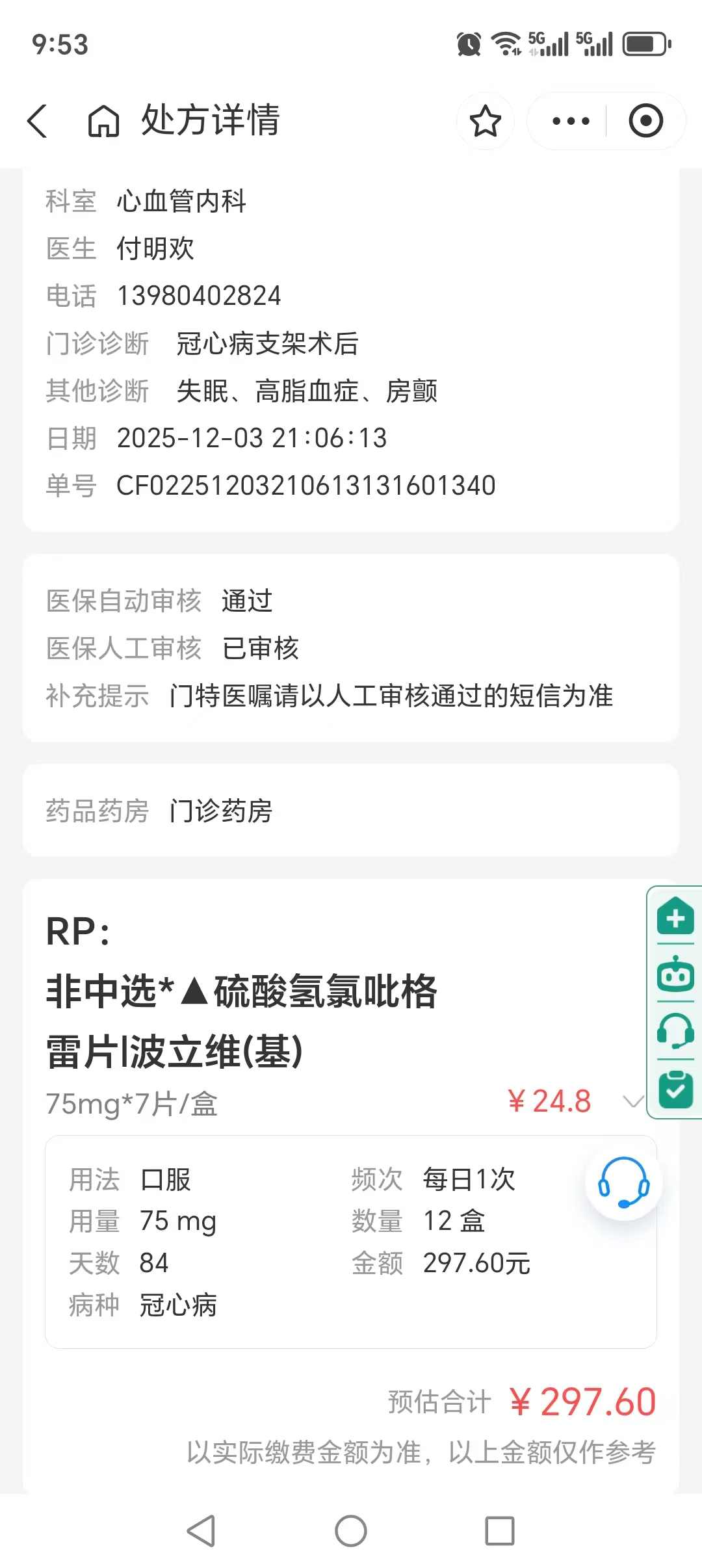The height and width of the screenshot is (1568, 702).
Task: Tap the green headset service icon
Action: pos(675,1031)
